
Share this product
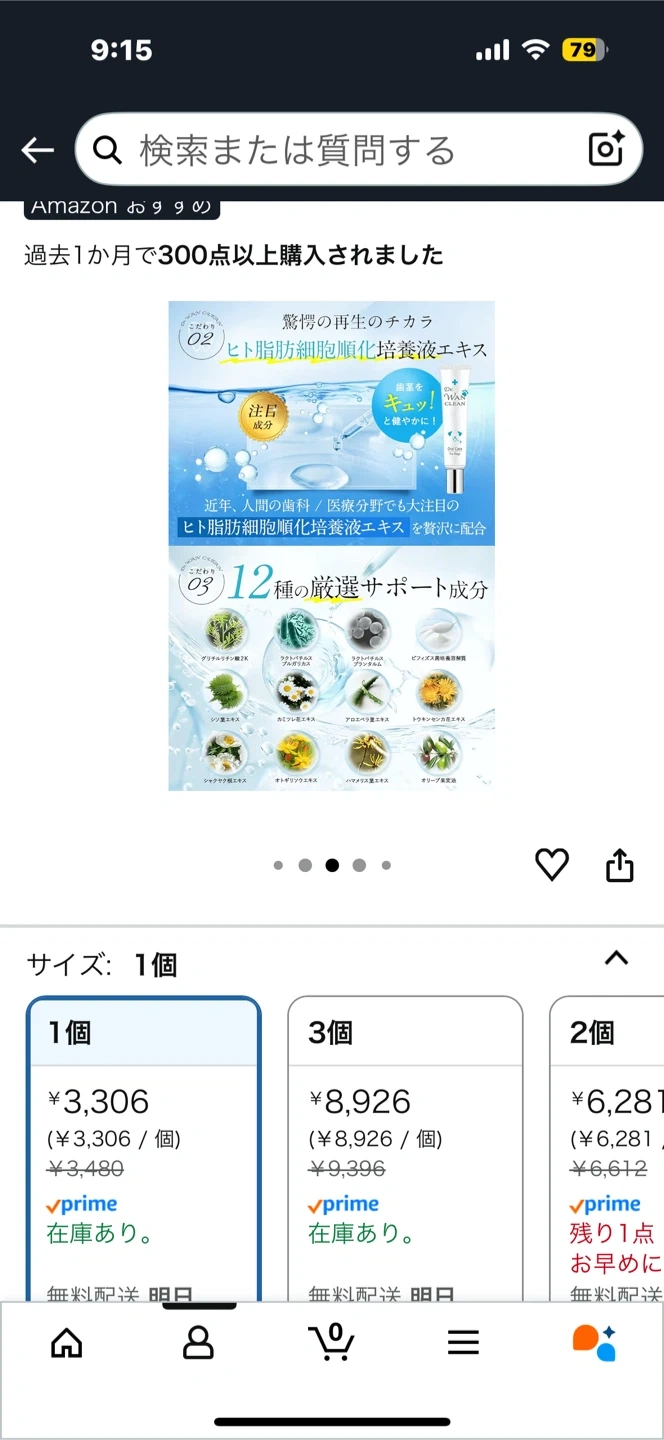pyautogui.click(x=620, y=865)
